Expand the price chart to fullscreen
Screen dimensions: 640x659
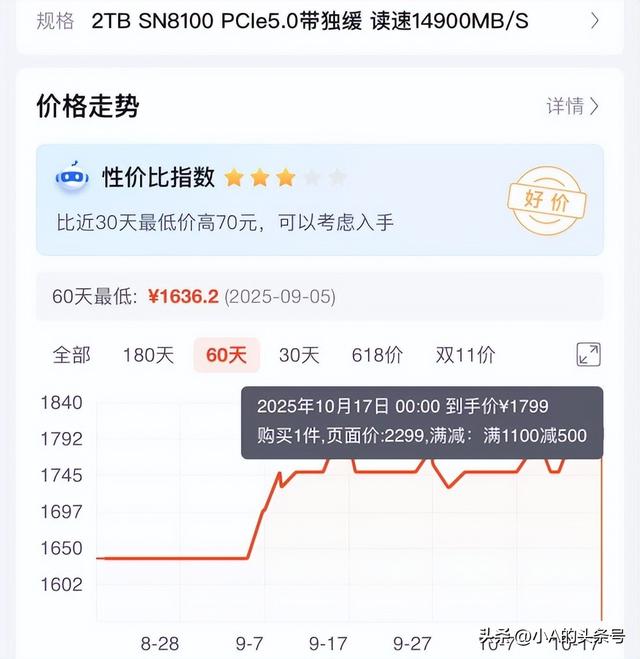pyautogui.click(x=588, y=354)
